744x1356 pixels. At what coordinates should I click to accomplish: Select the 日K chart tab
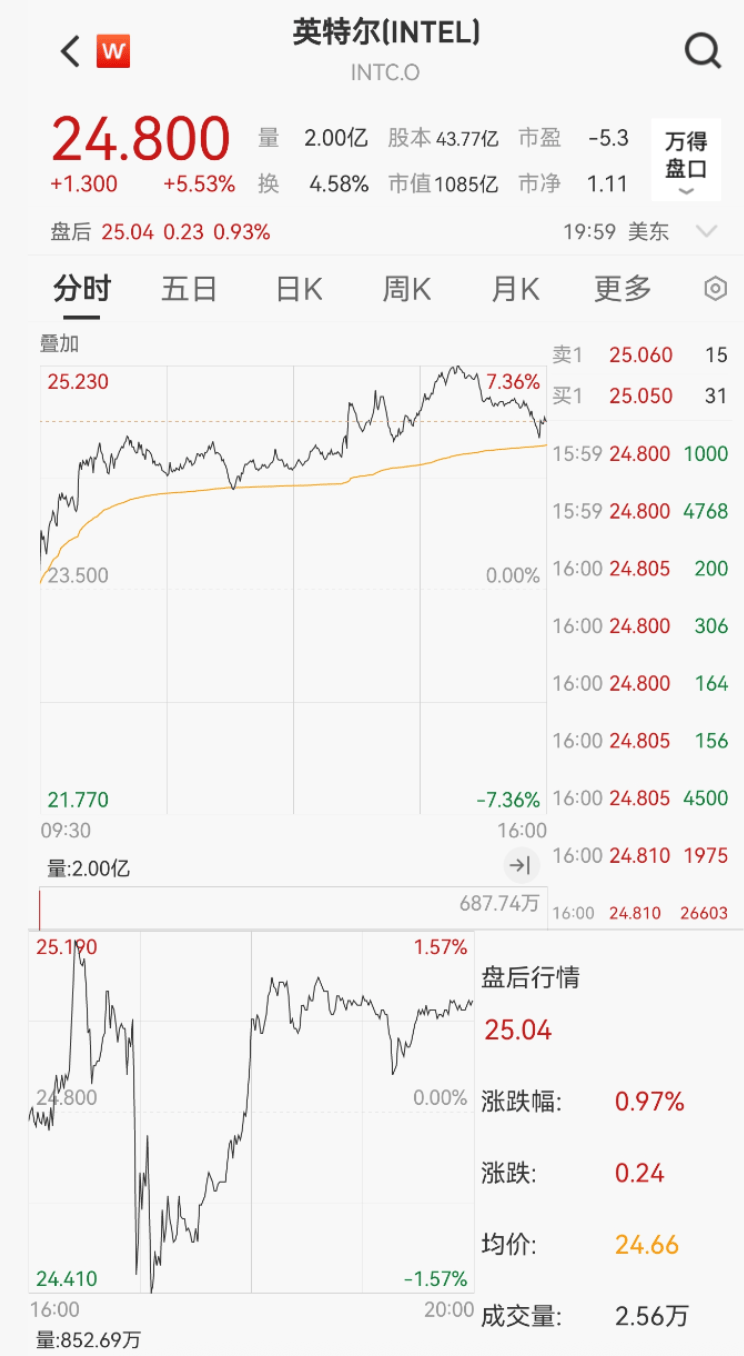click(299, 289)
